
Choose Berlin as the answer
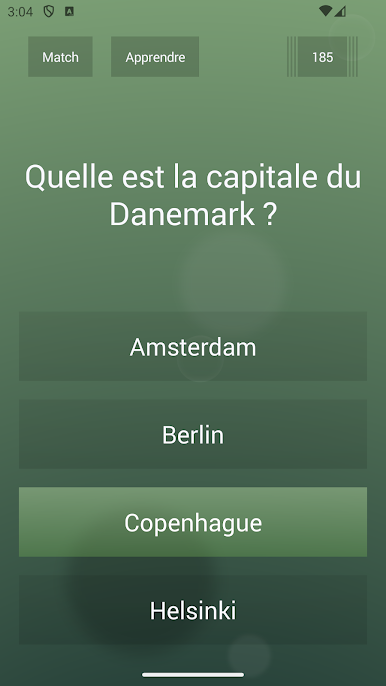pyautogui.click(x=193, y=434)
